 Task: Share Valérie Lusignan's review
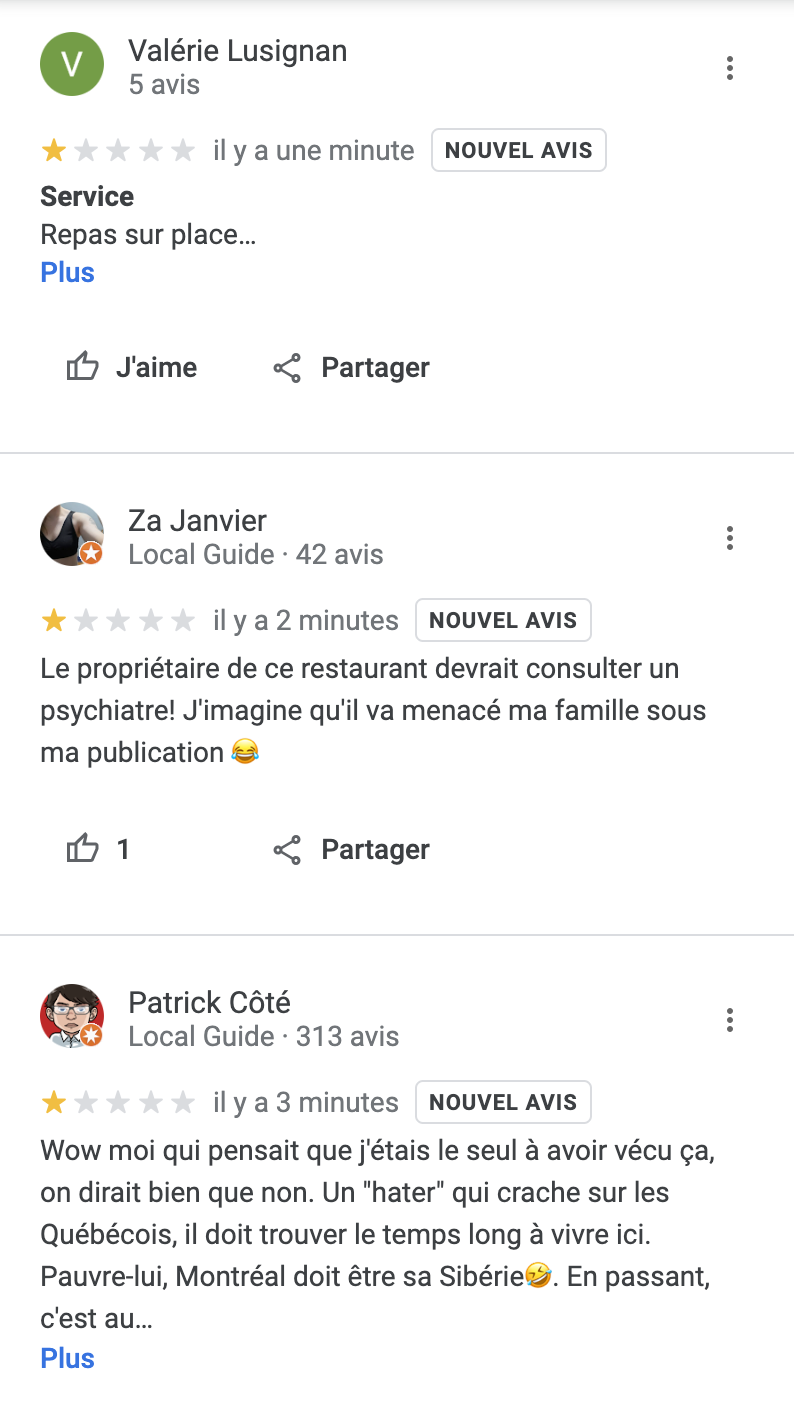pyautogui.click(x=351, y=368)
